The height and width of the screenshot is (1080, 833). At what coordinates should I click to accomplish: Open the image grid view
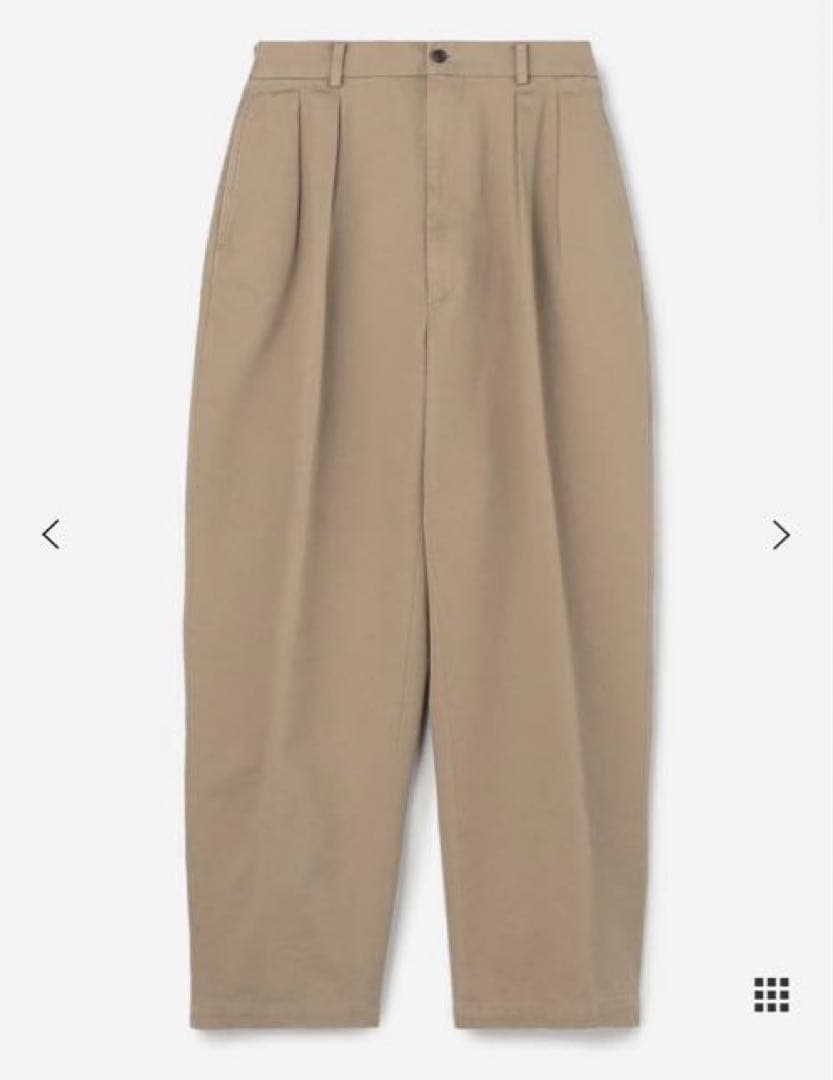click(x=771, y=994)
